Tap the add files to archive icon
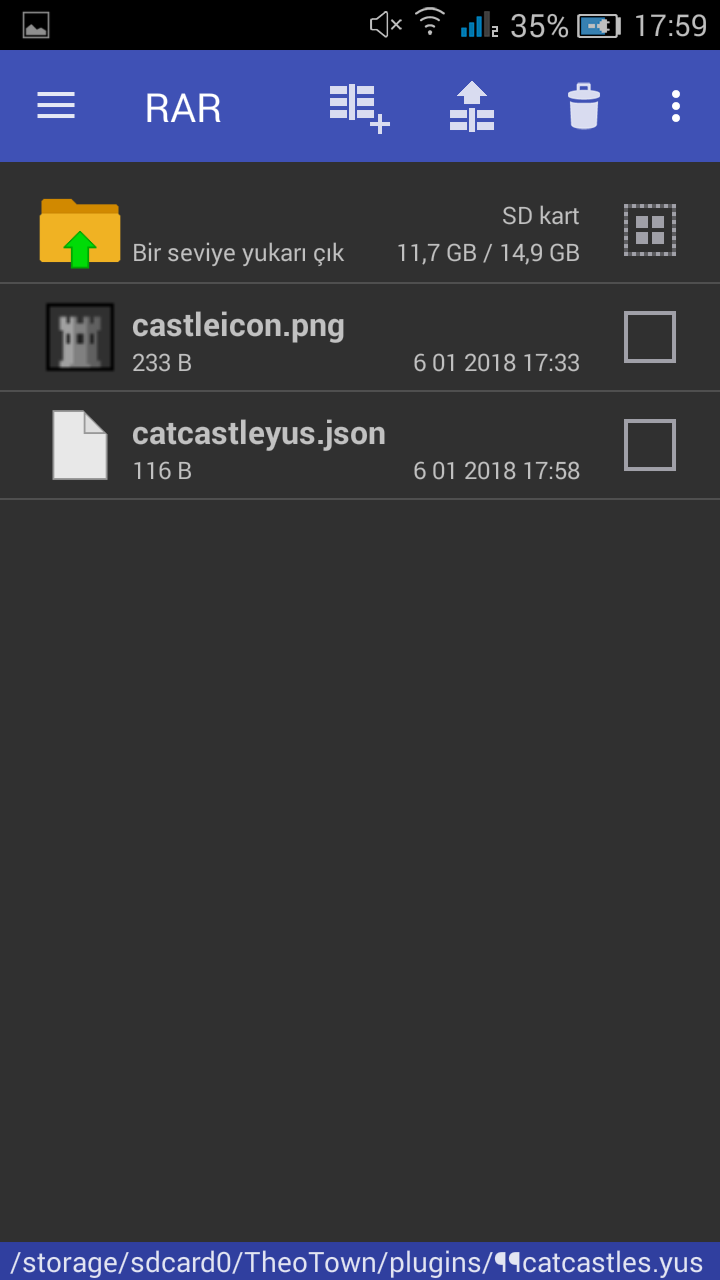Screen dimensions: 720x1280 coord(359,108)
